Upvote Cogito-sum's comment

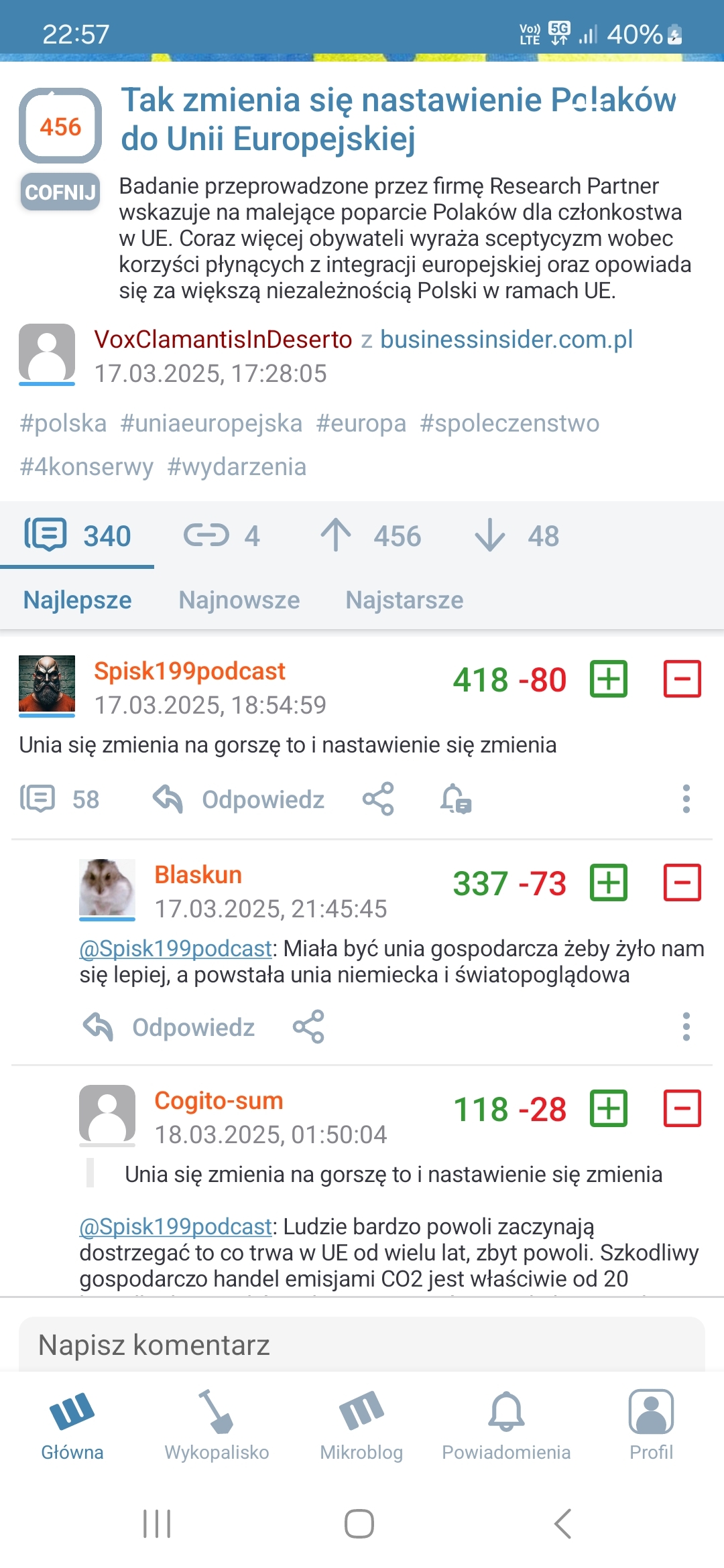click(x=608, y=1108)
